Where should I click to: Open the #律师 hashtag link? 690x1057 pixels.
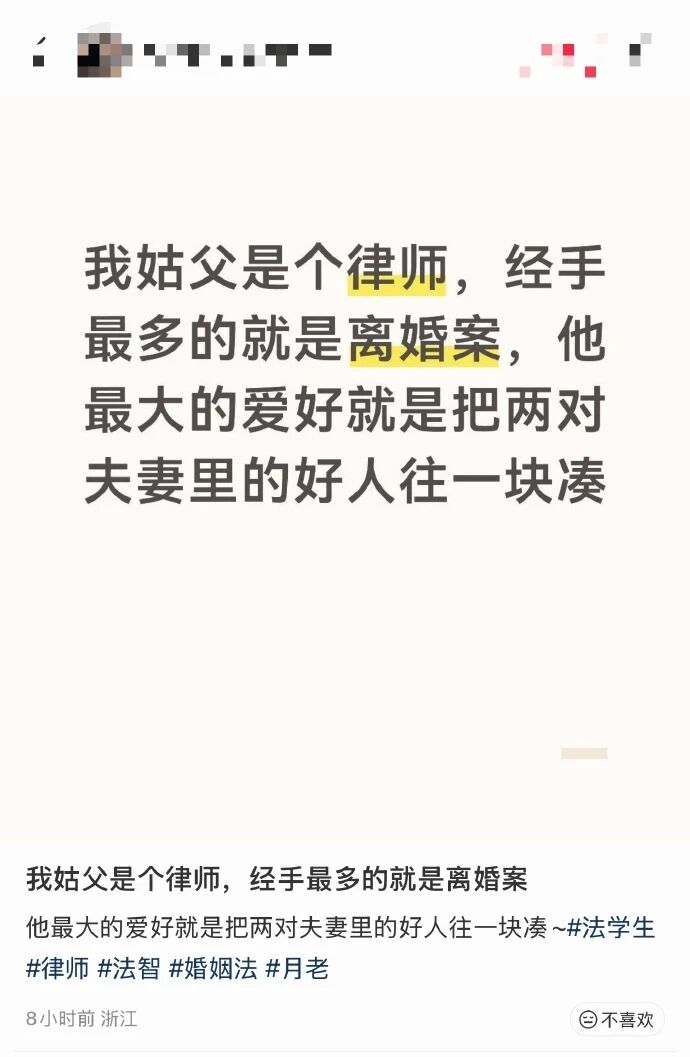coord(57,967)
